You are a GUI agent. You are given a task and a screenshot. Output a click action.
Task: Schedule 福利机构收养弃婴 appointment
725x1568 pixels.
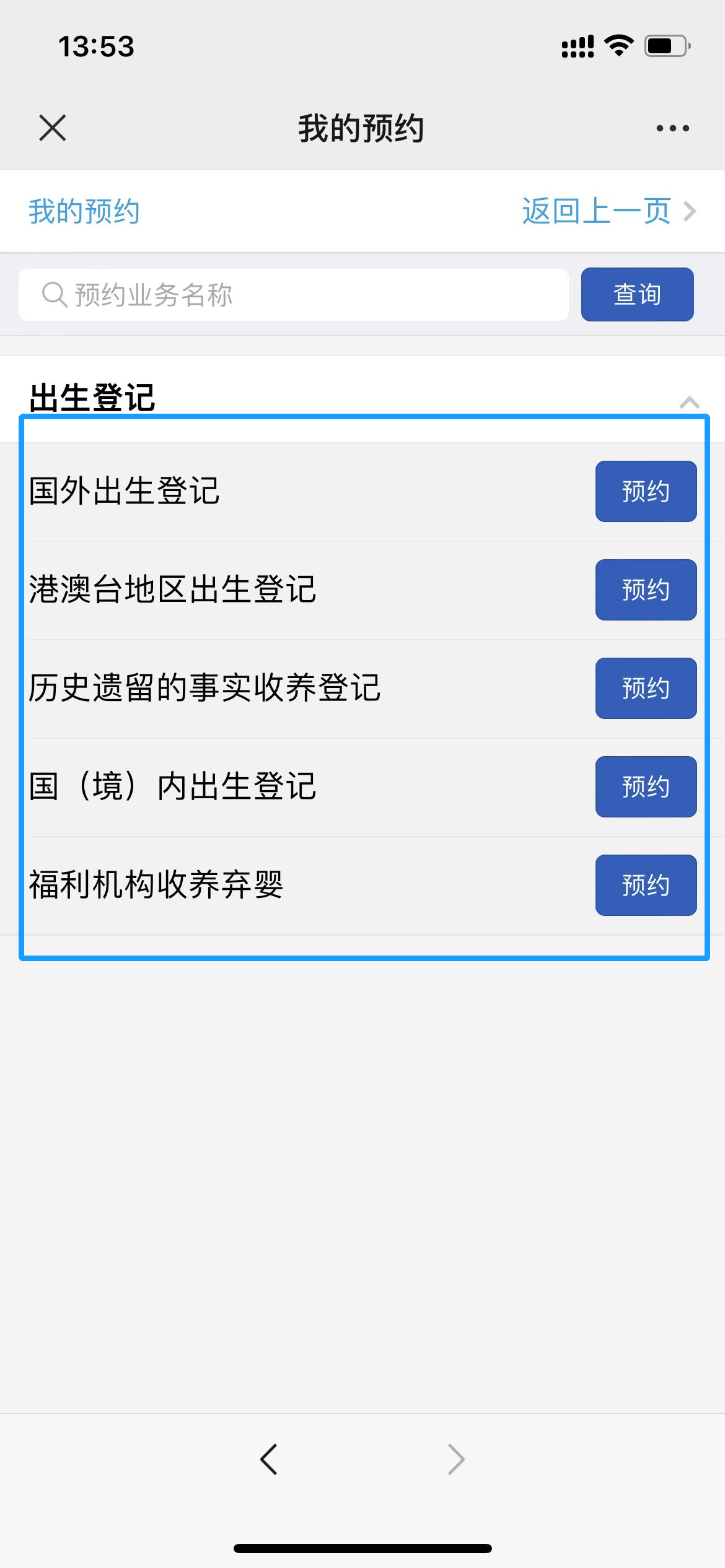646,886
